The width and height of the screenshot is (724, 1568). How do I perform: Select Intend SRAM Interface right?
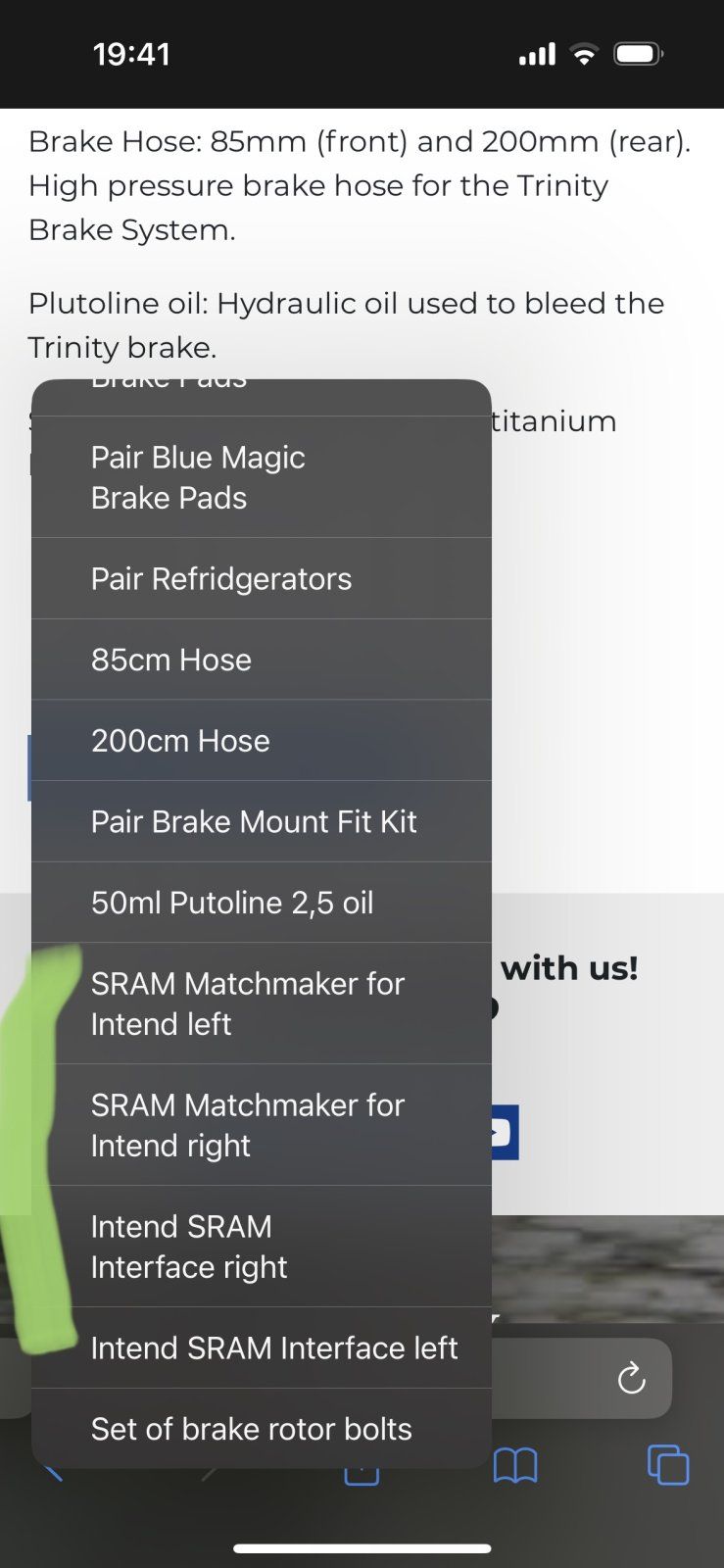point(261,1247)
